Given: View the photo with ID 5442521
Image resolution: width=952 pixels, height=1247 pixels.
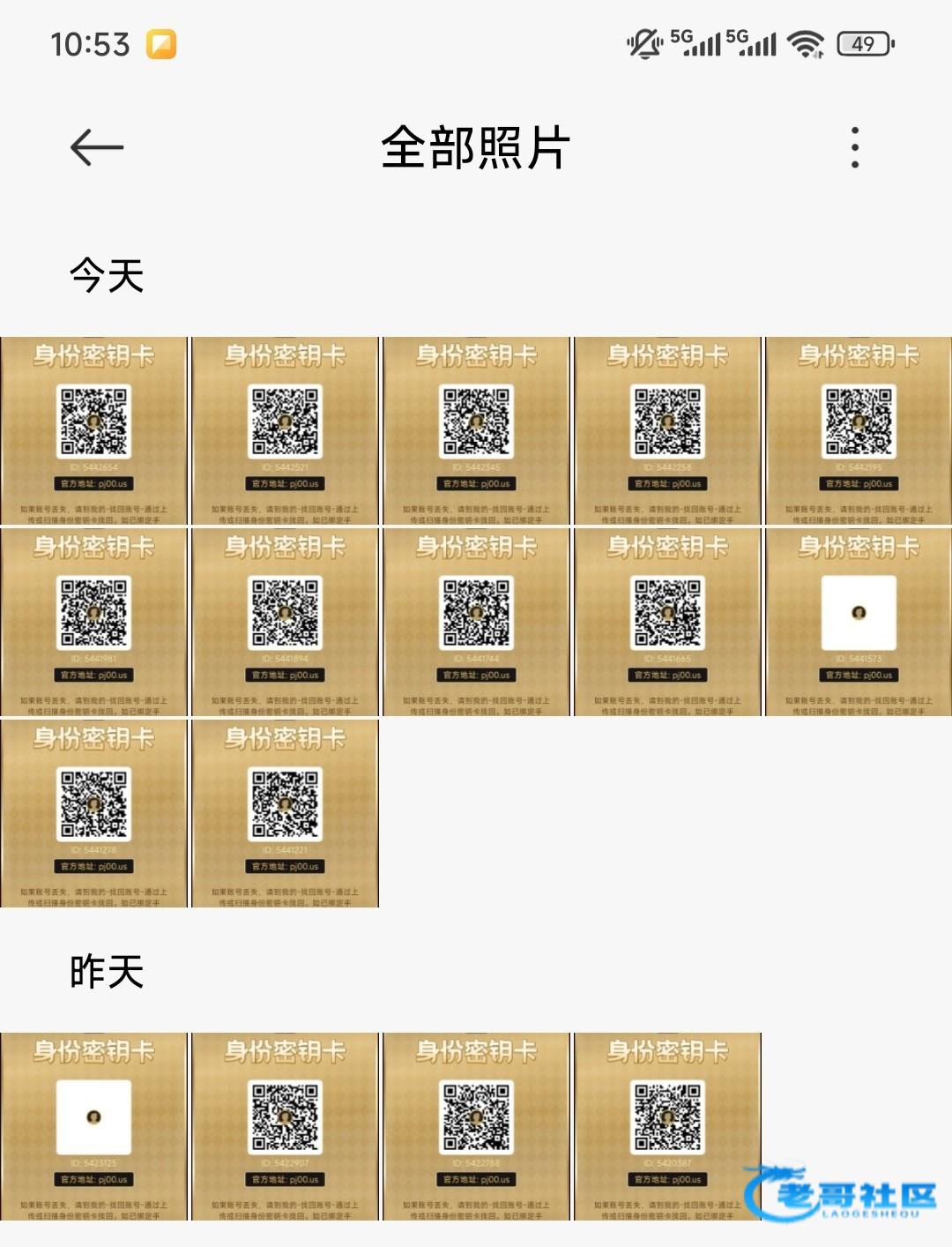Looking at the screenshot, I should (285, 430).
